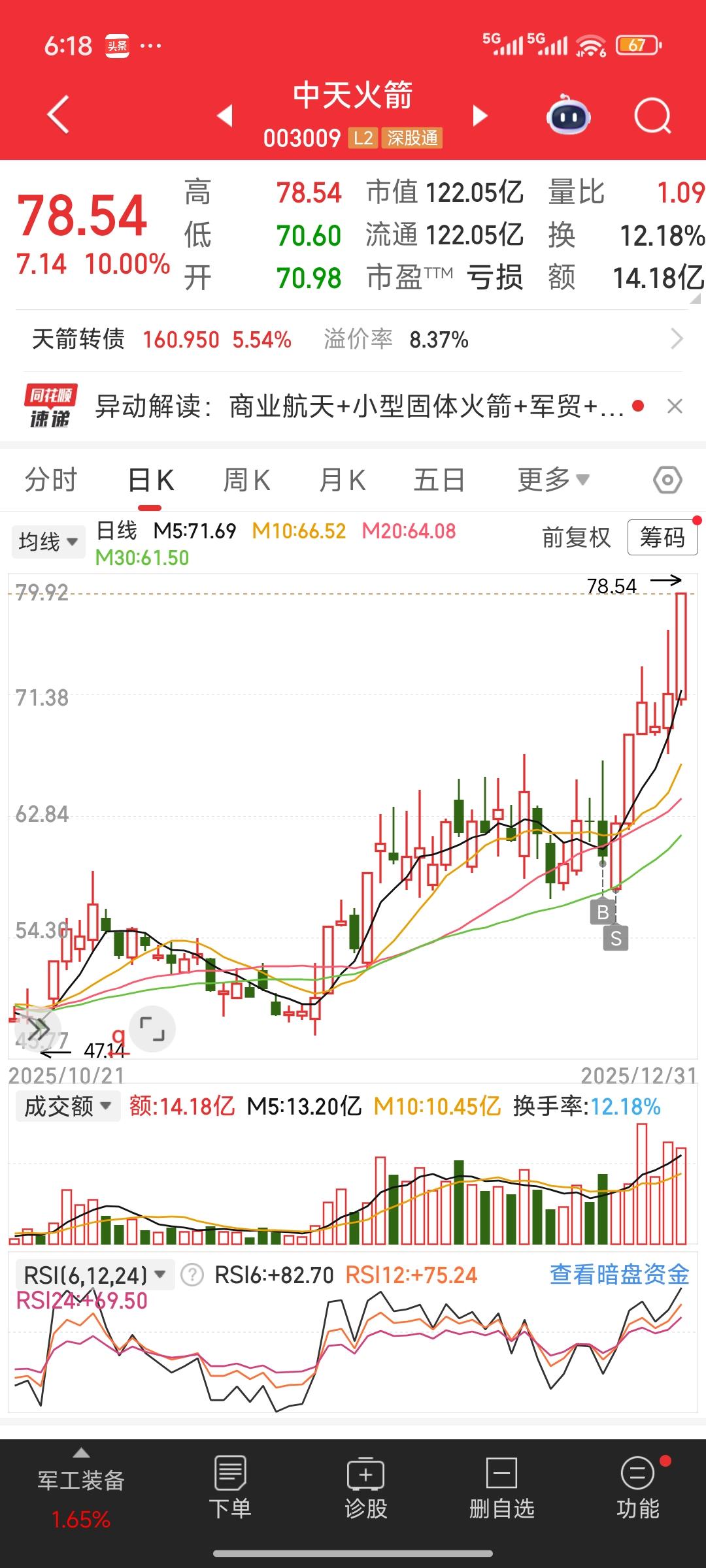
Task: Open search for stocks
Action: coord(651,114)
